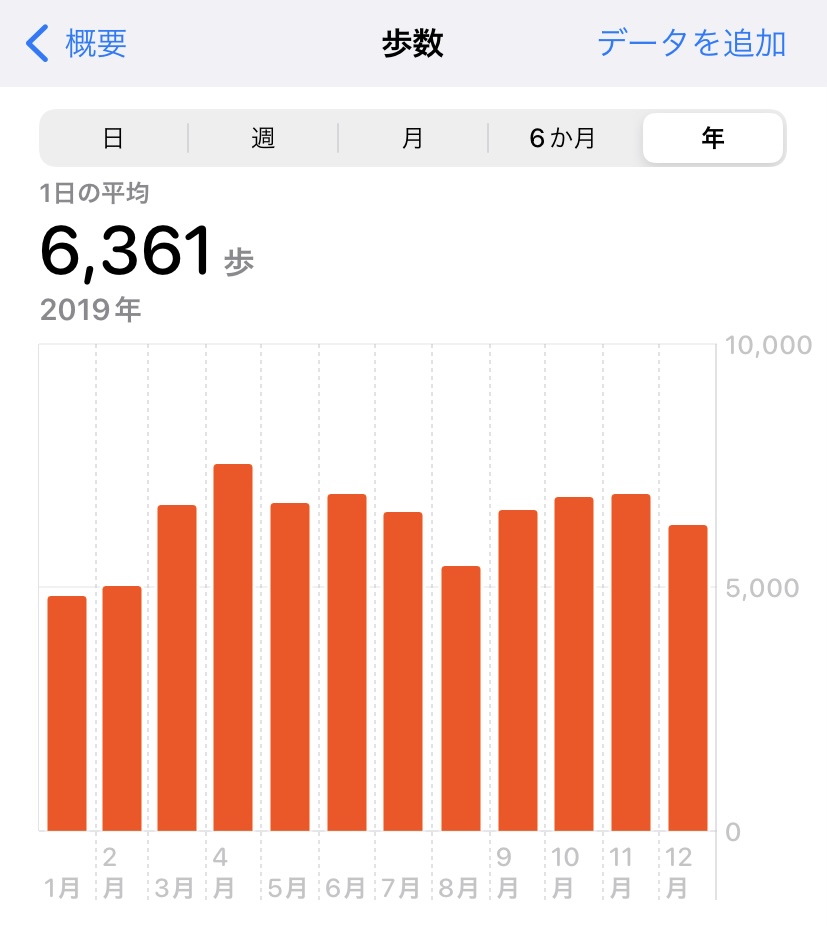Image resolution: width=827 pixels, height=926 pixels.
Task: Tap the 4月 bar in the chart
Action: pos(233,648)
